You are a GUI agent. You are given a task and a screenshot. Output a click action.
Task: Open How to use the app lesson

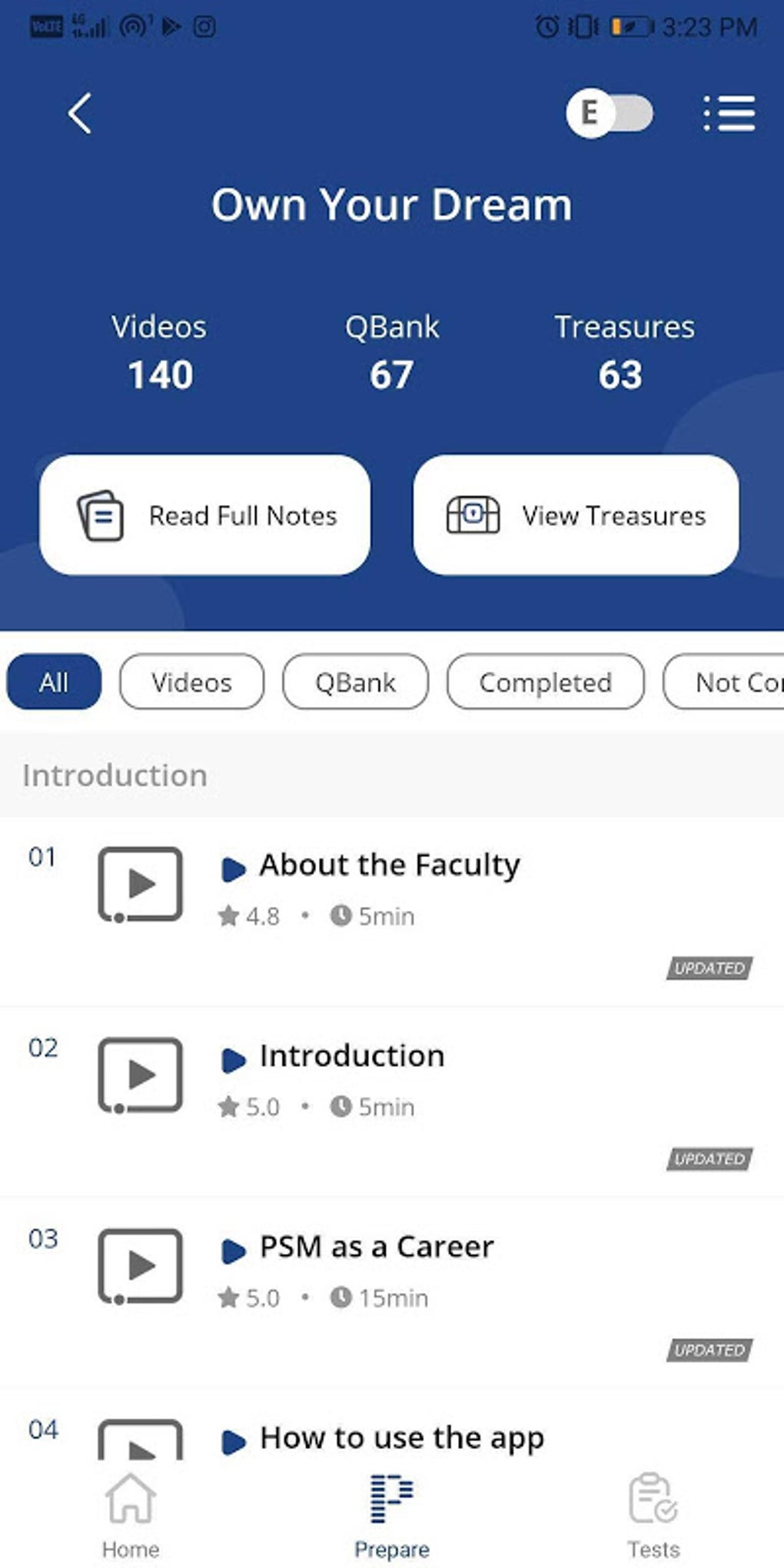coord(401,1437)
